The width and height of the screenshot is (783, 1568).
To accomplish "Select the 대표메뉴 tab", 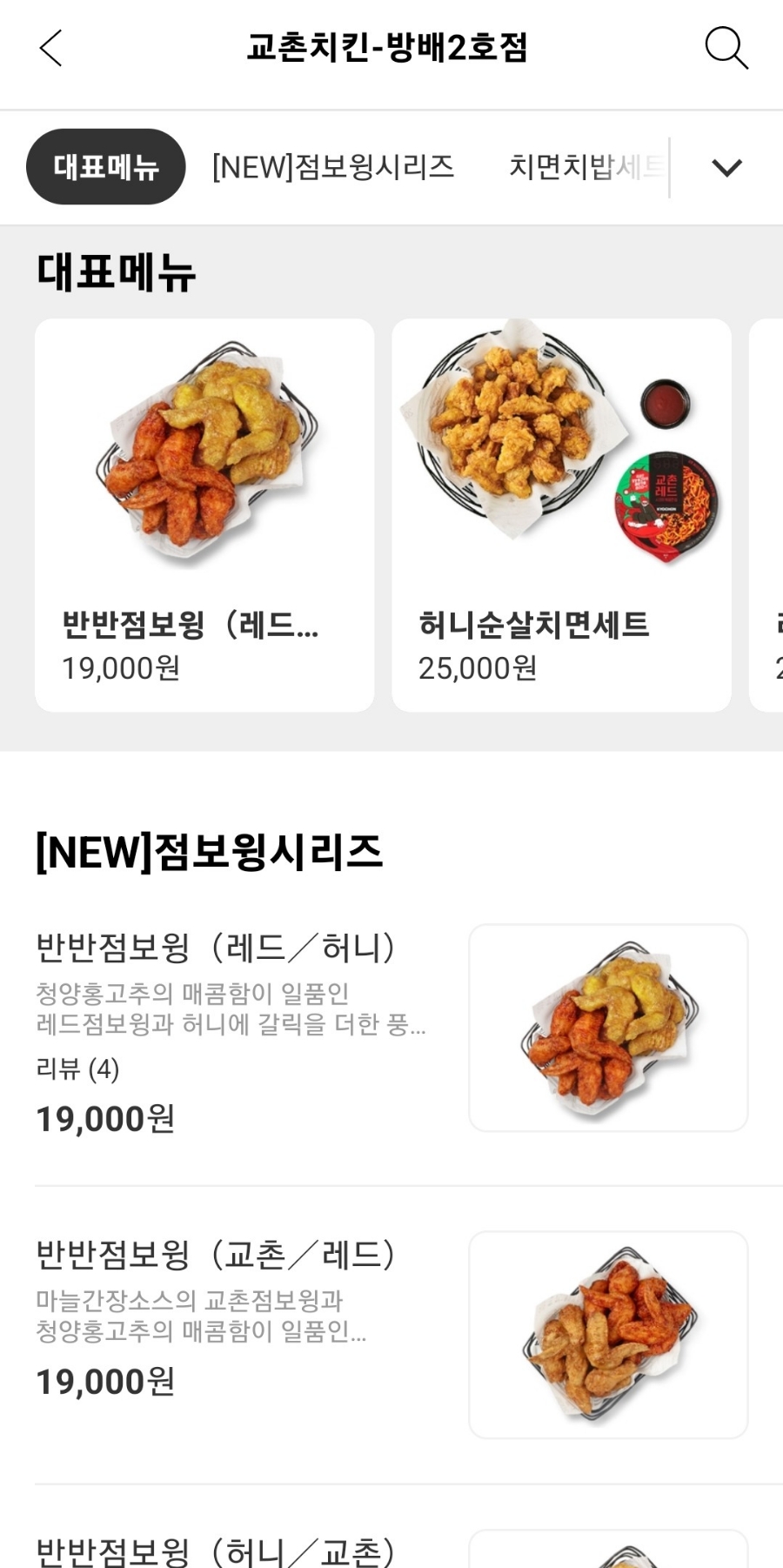I will pos(106,167).
